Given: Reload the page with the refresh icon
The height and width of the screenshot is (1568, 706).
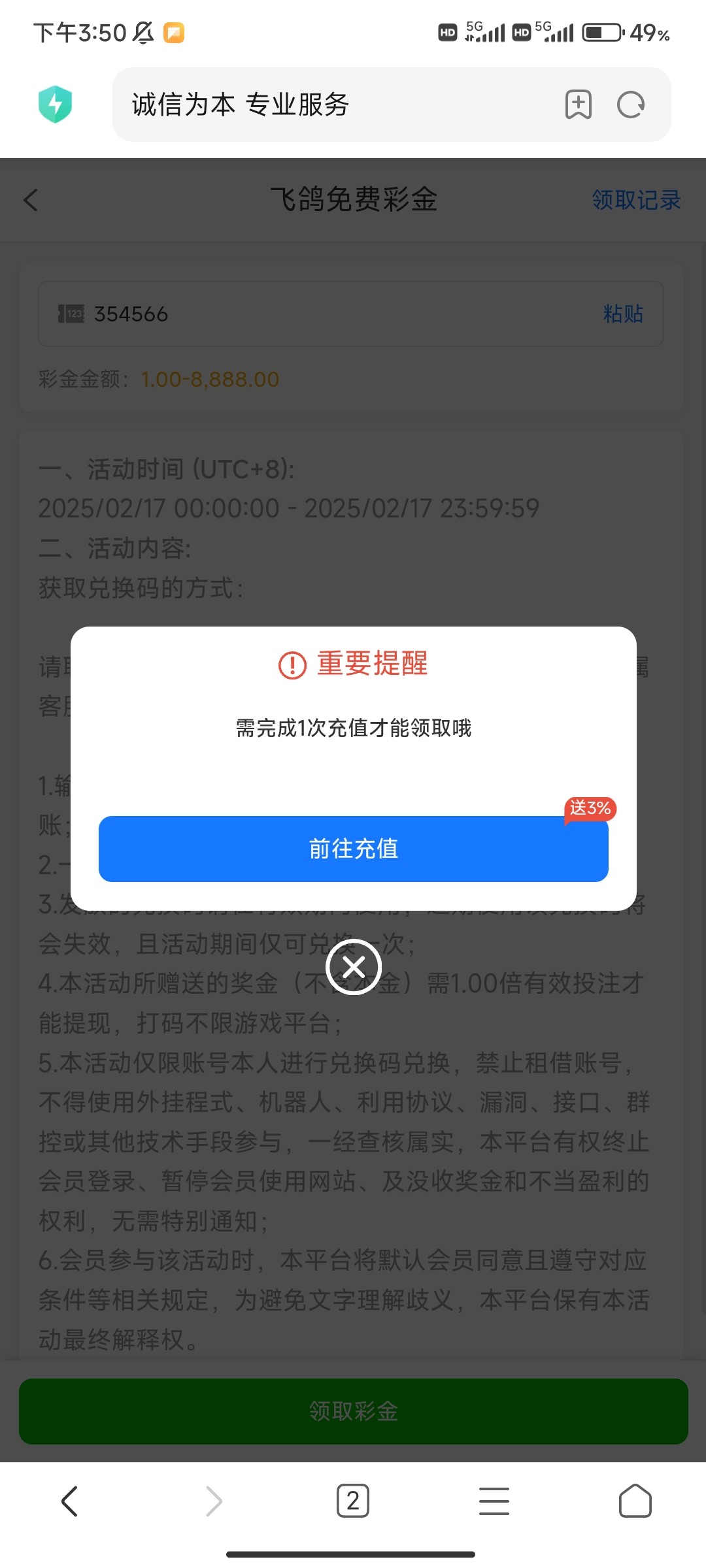Looking at the screenshot, I should (631, 105).
